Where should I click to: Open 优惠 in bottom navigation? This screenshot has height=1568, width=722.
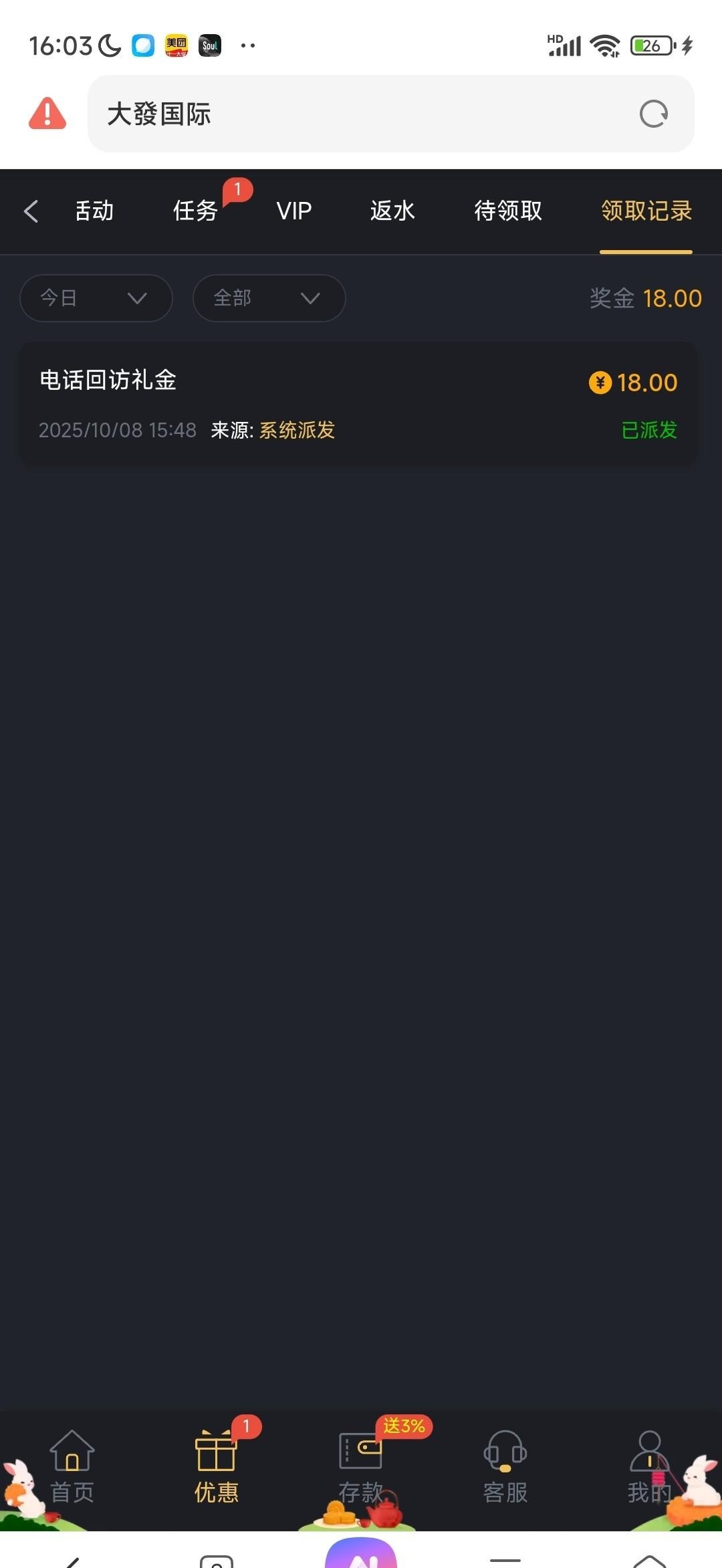(x=216, y=1468)
